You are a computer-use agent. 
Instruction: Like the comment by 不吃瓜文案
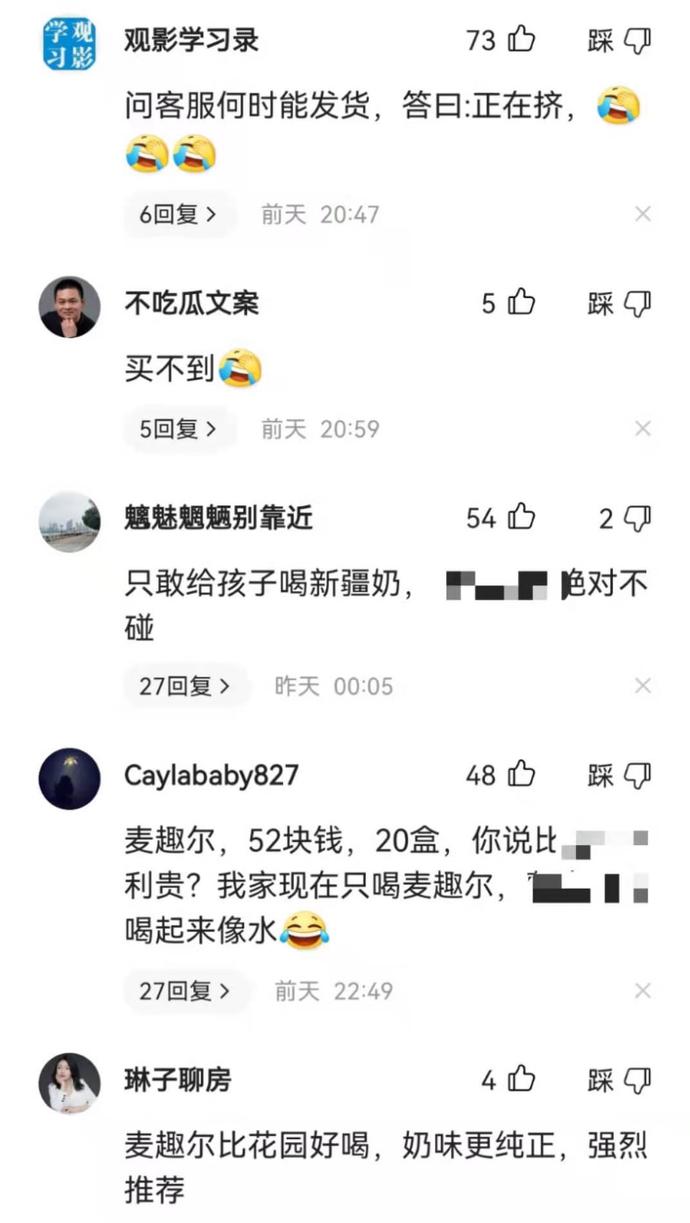[521, 303]
